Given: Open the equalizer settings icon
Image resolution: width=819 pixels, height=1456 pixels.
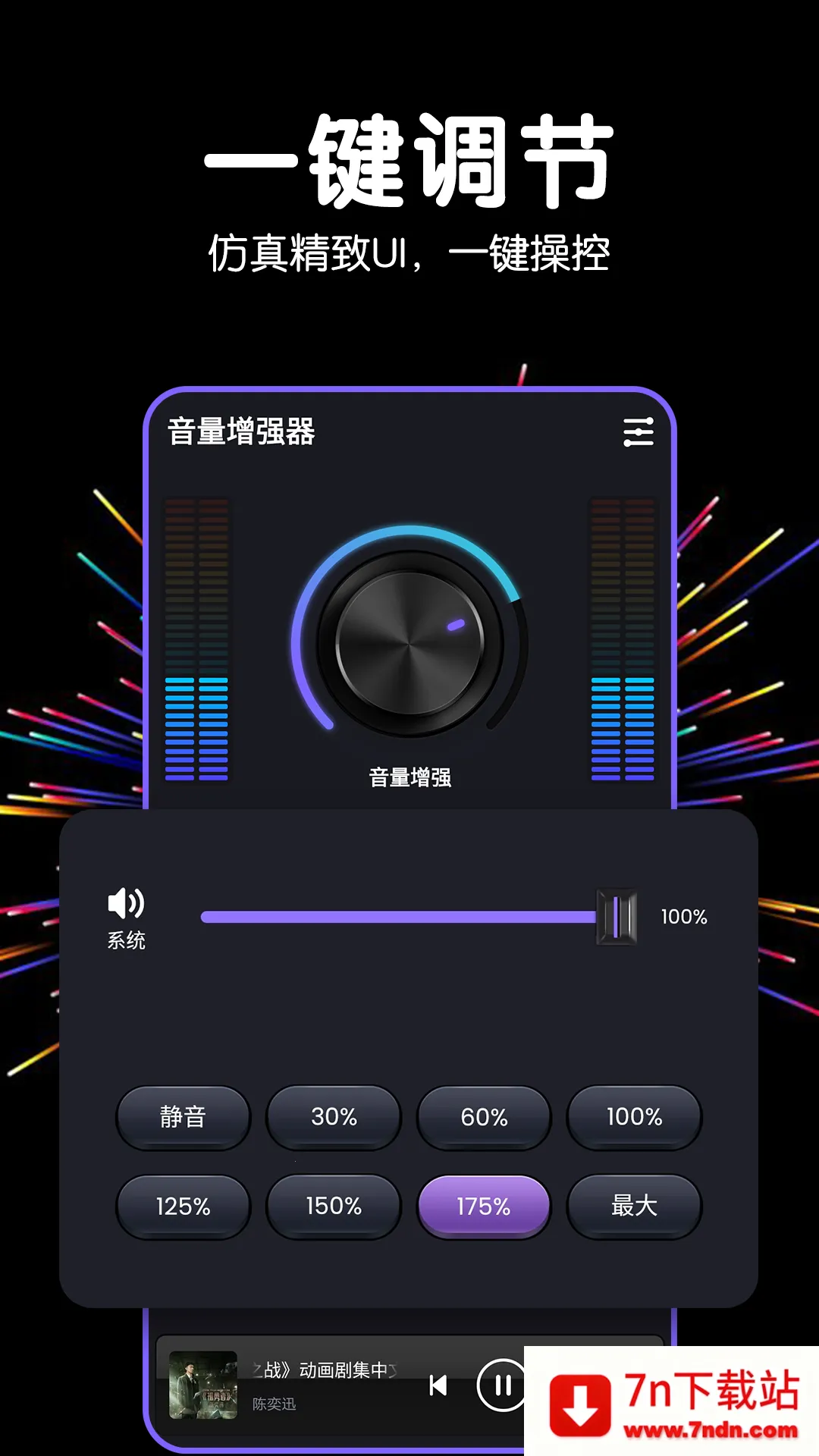Looking at the screenshot, I should [x=639, y=431].
